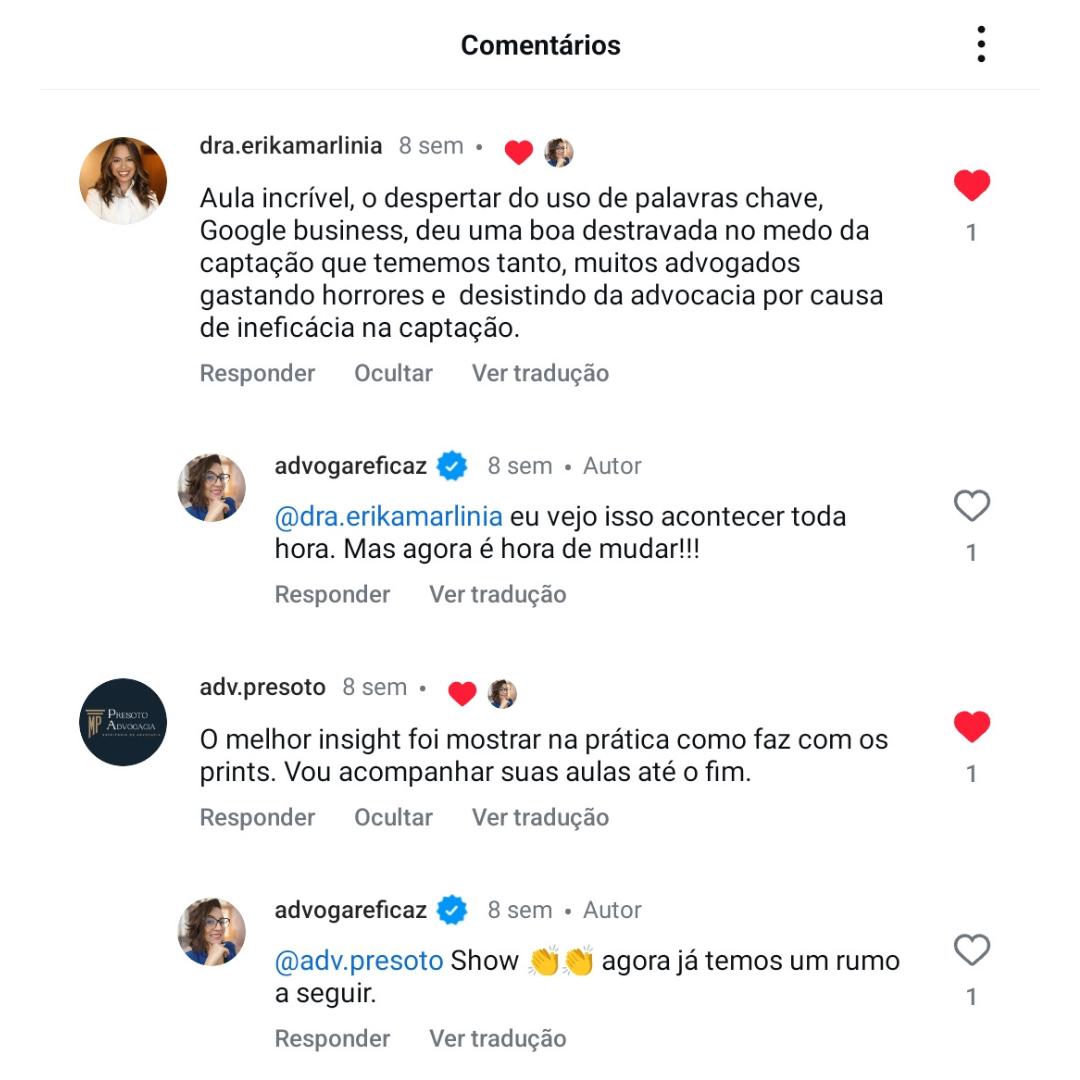The width and height of the screenshot is (1080, 1080).
Task: Open the adv.presoto username
Action: click(262, 687)
